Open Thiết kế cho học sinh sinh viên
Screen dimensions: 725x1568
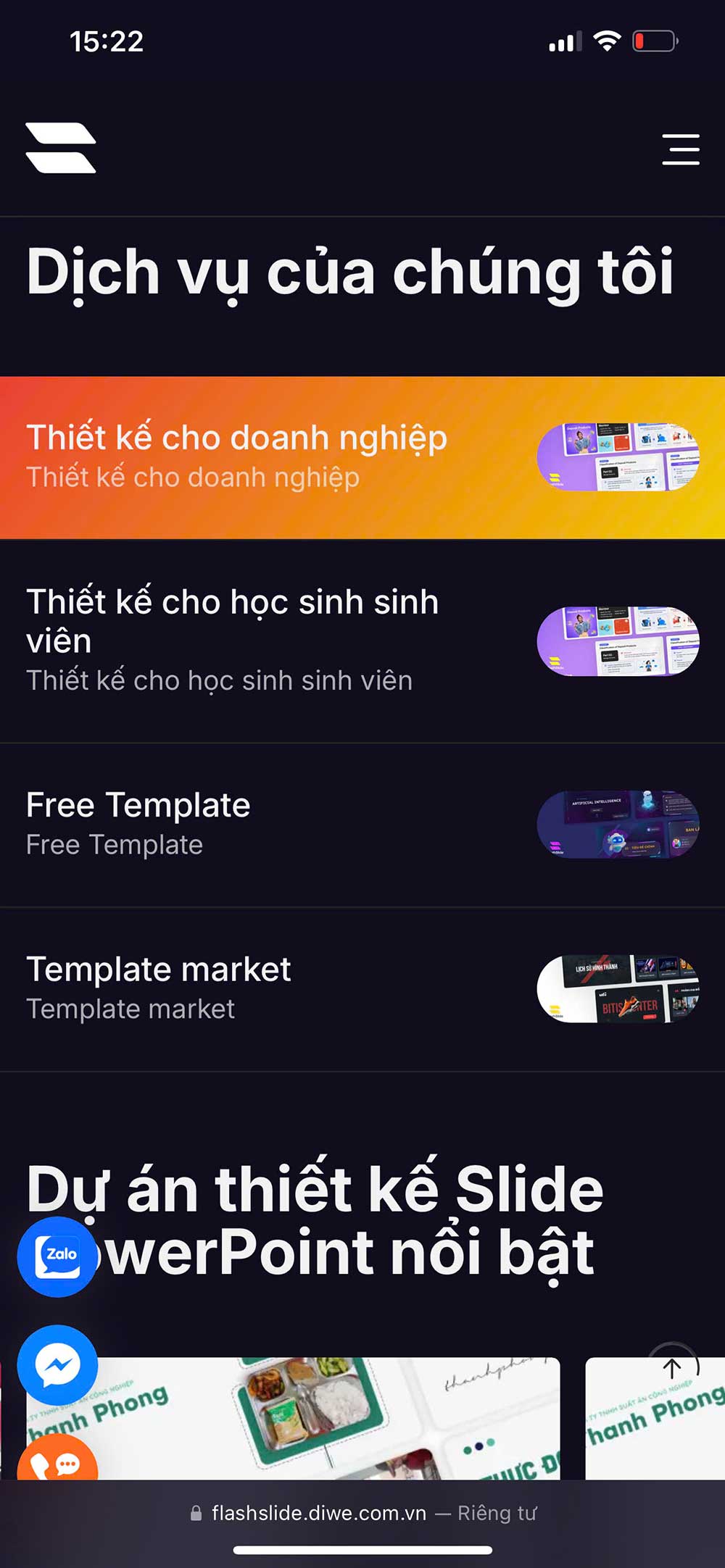coord(232,641)
